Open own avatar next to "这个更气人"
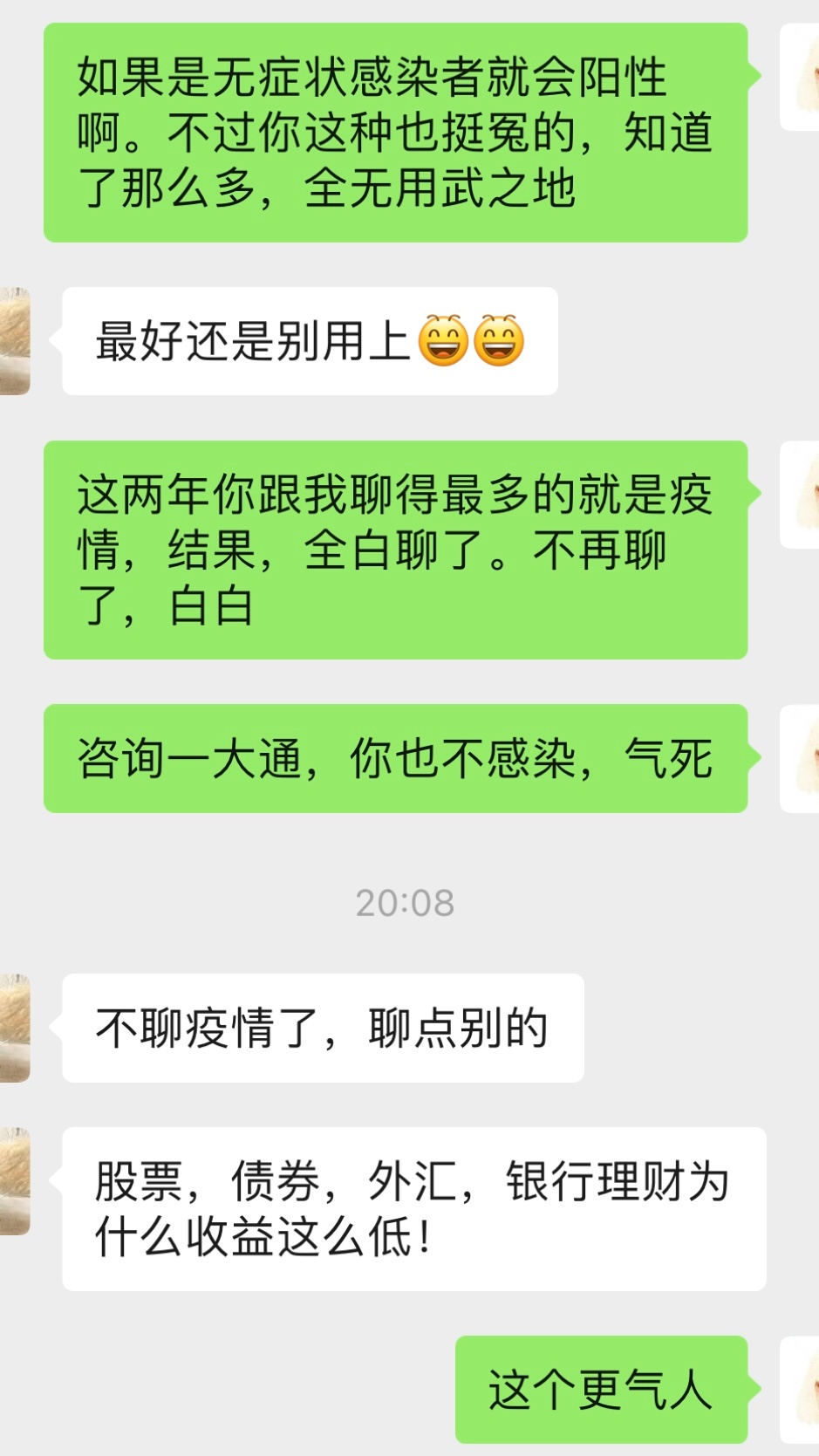Image resolution: width=819 pixels, height=1456 pixels. click(801, 1389)
